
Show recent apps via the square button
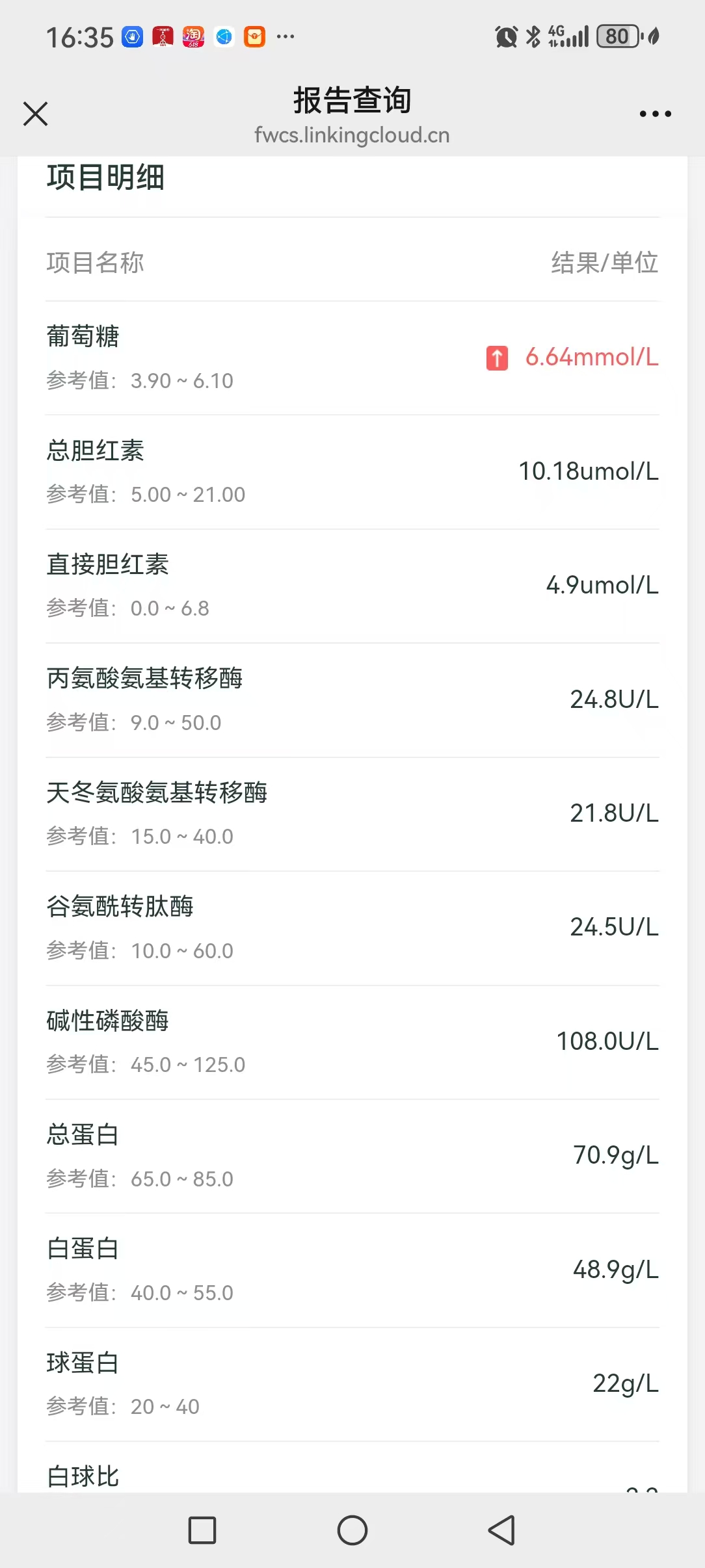(x=202, y=1530)
